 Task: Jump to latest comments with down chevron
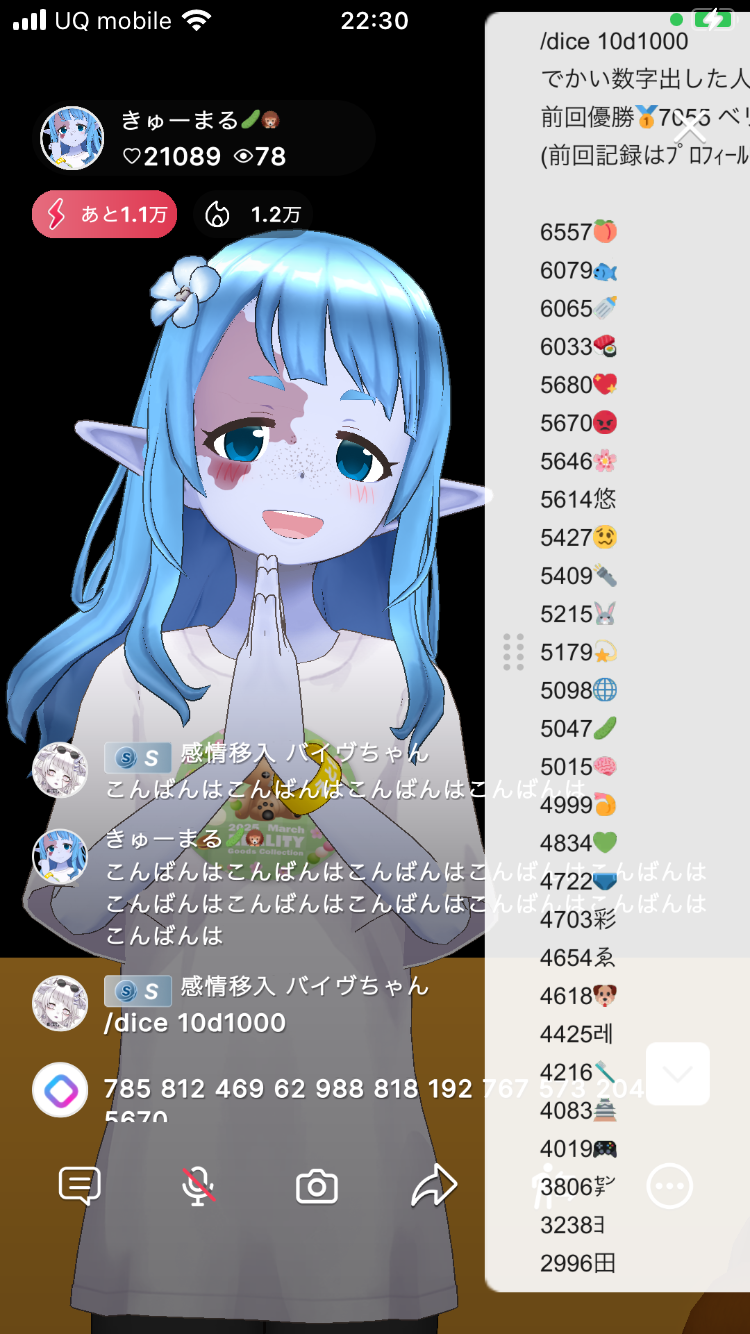[x=678, y=1074]
